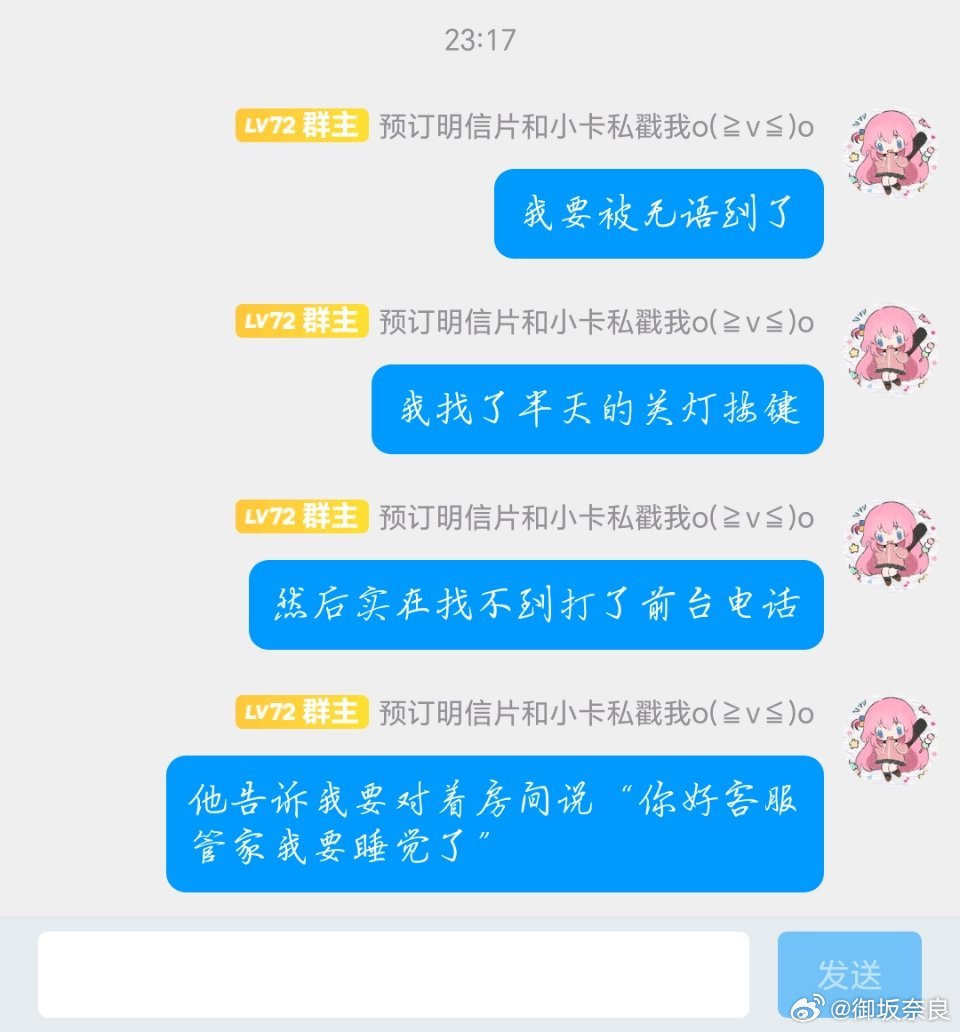Screen dimensions: 960x1032
Task: Tap the 发送 send button
Action: 849,974
